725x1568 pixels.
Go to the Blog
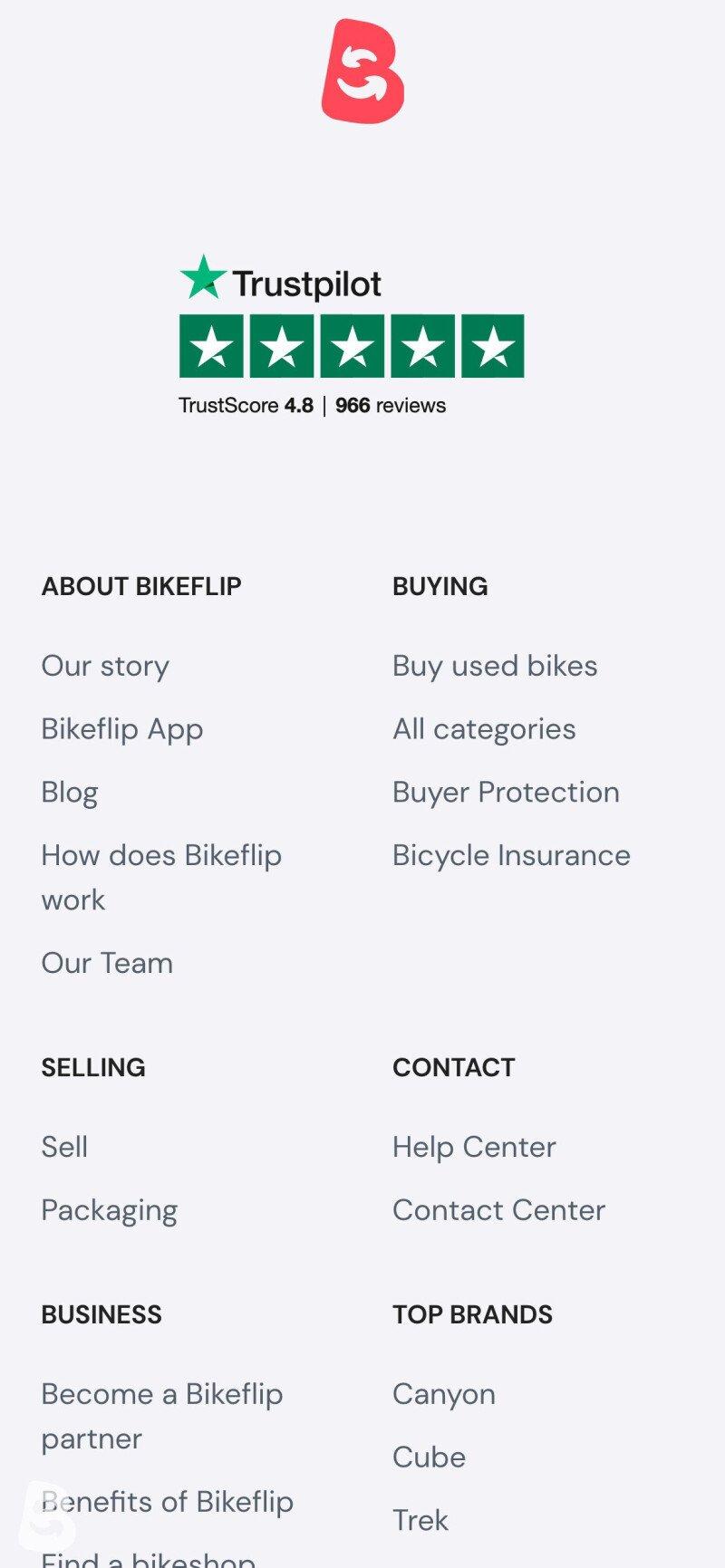pos(70,793)
